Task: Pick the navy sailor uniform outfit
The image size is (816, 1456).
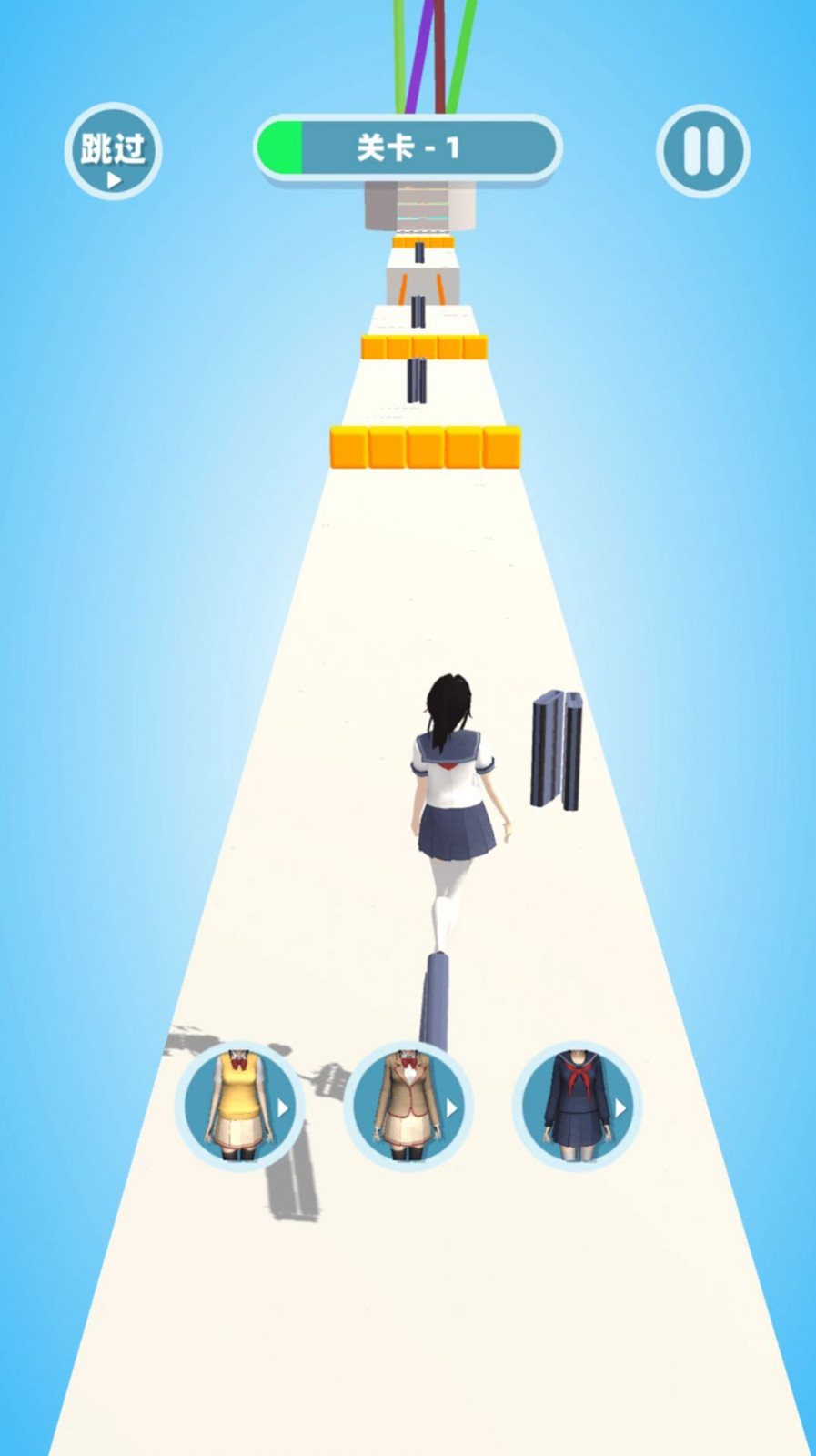Action: [577, 1105]
